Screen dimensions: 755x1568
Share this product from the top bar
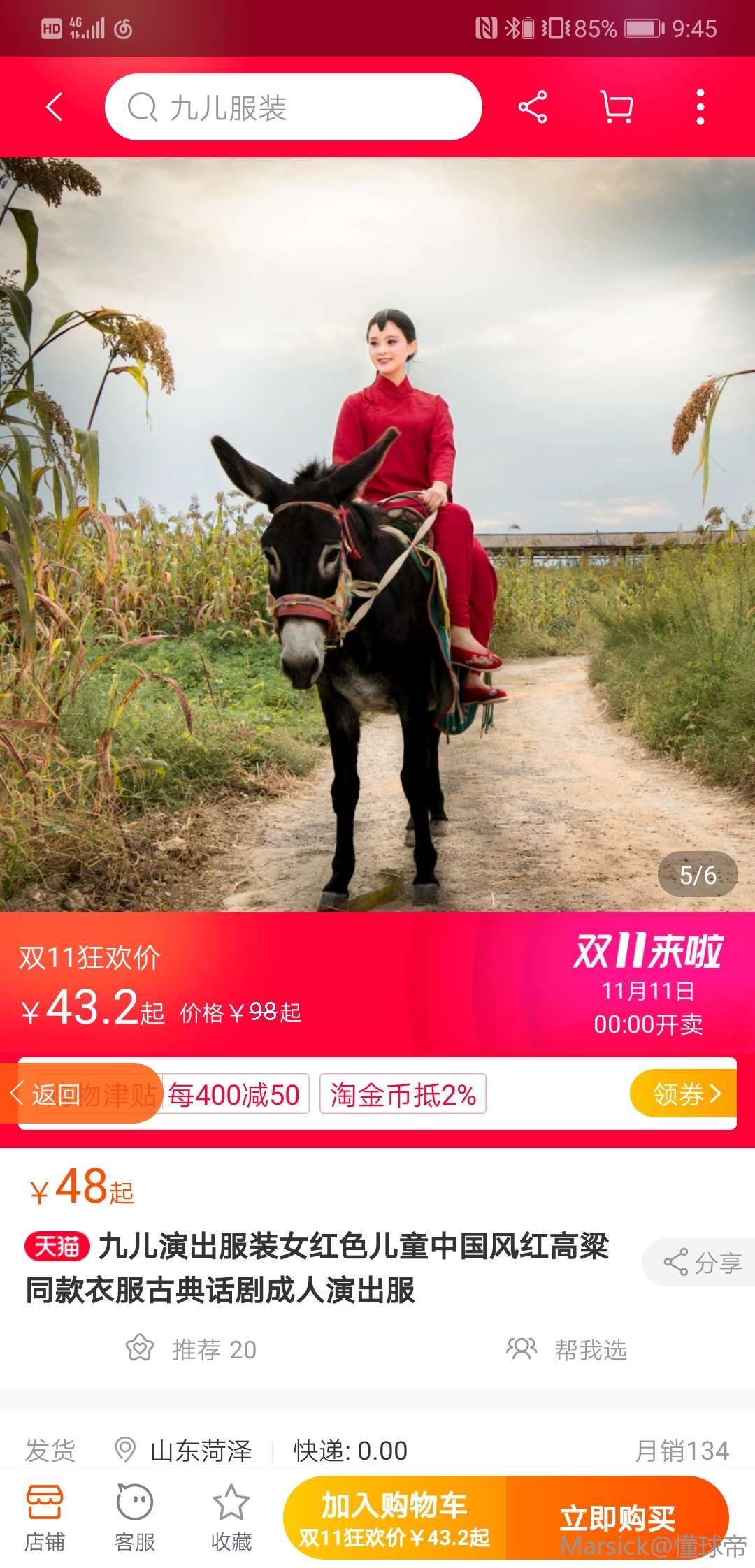click(x=533, y=107)
